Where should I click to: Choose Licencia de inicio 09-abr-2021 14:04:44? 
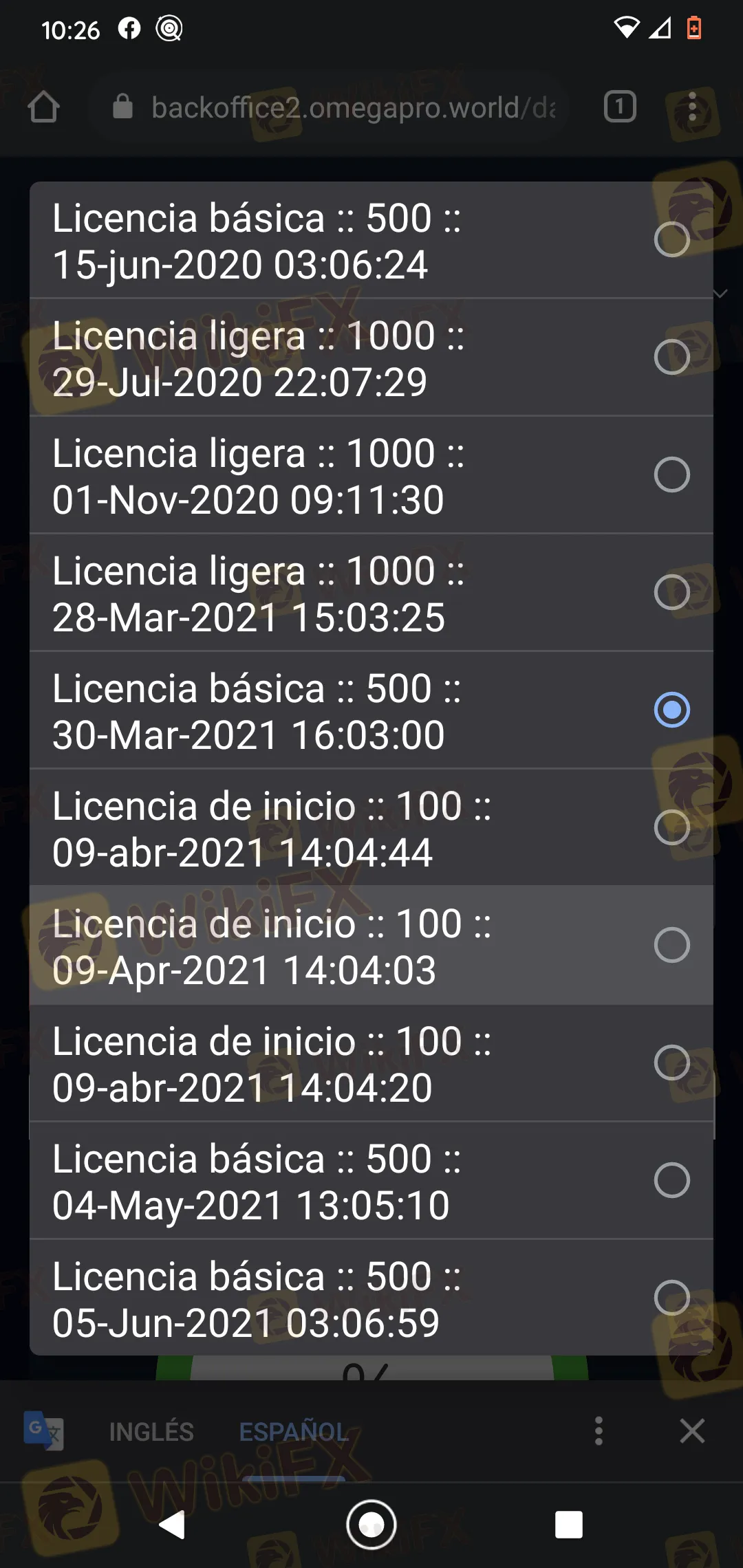[x=371, y=828]
